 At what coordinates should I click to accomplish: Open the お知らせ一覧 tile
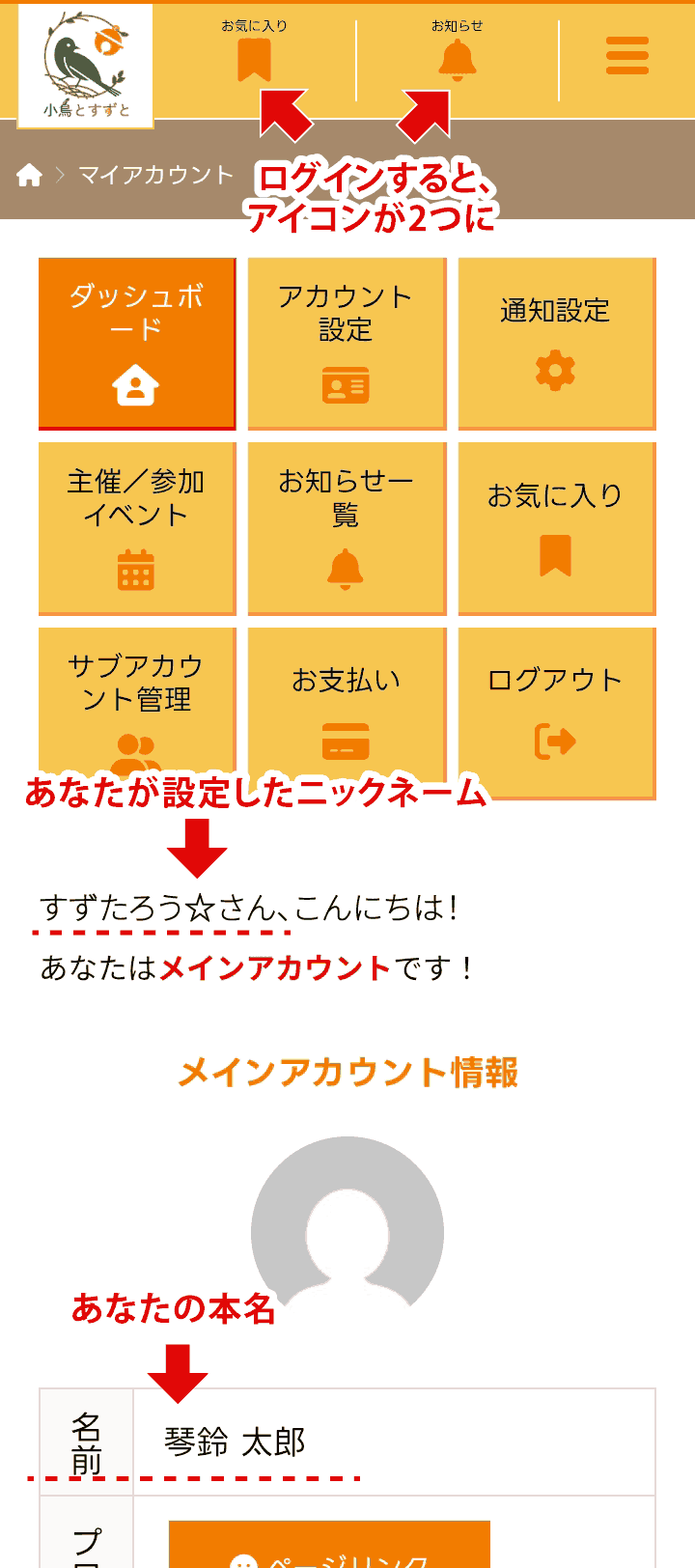tap(346, 528)
